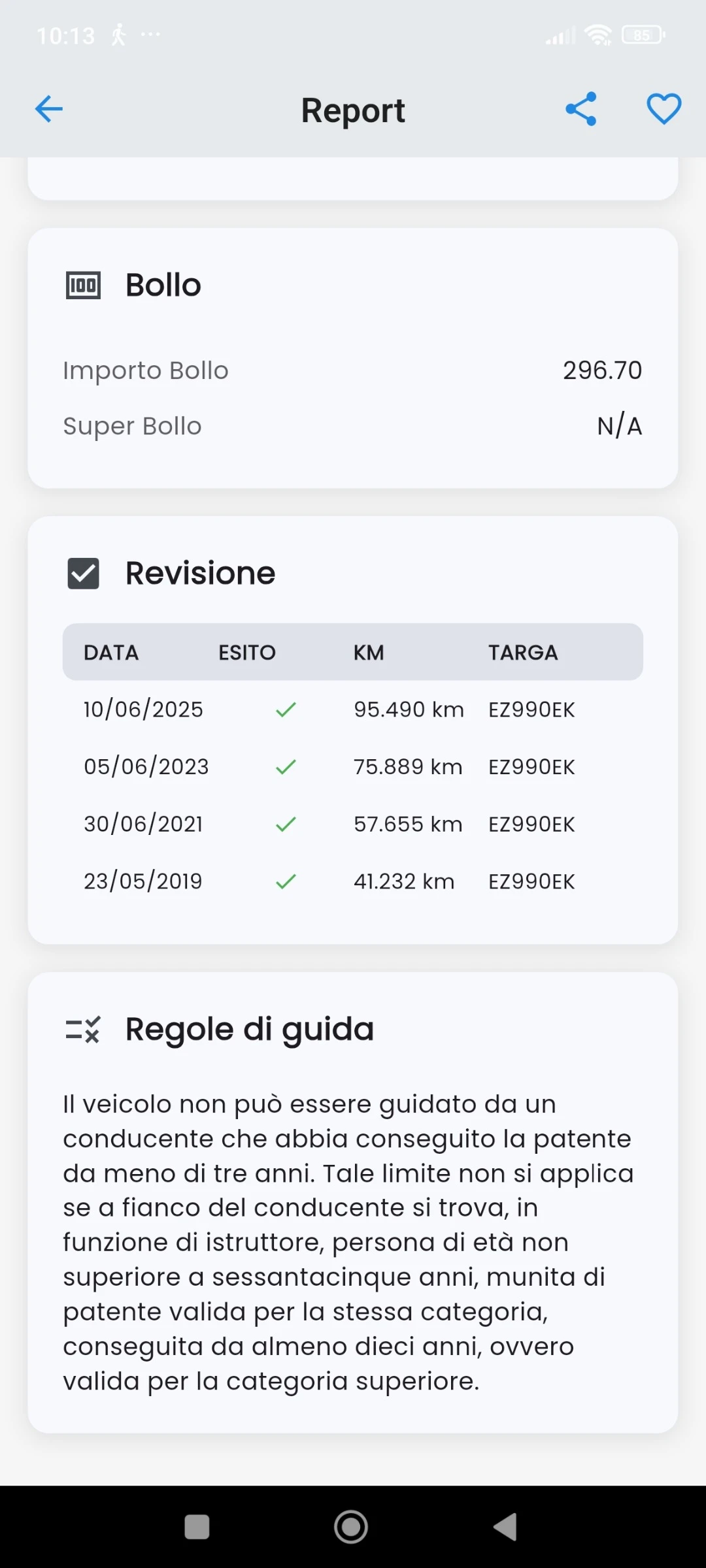This screenshot has width=706, height=1568.
Task: Add this report to favorites
Action: point(664,108)
